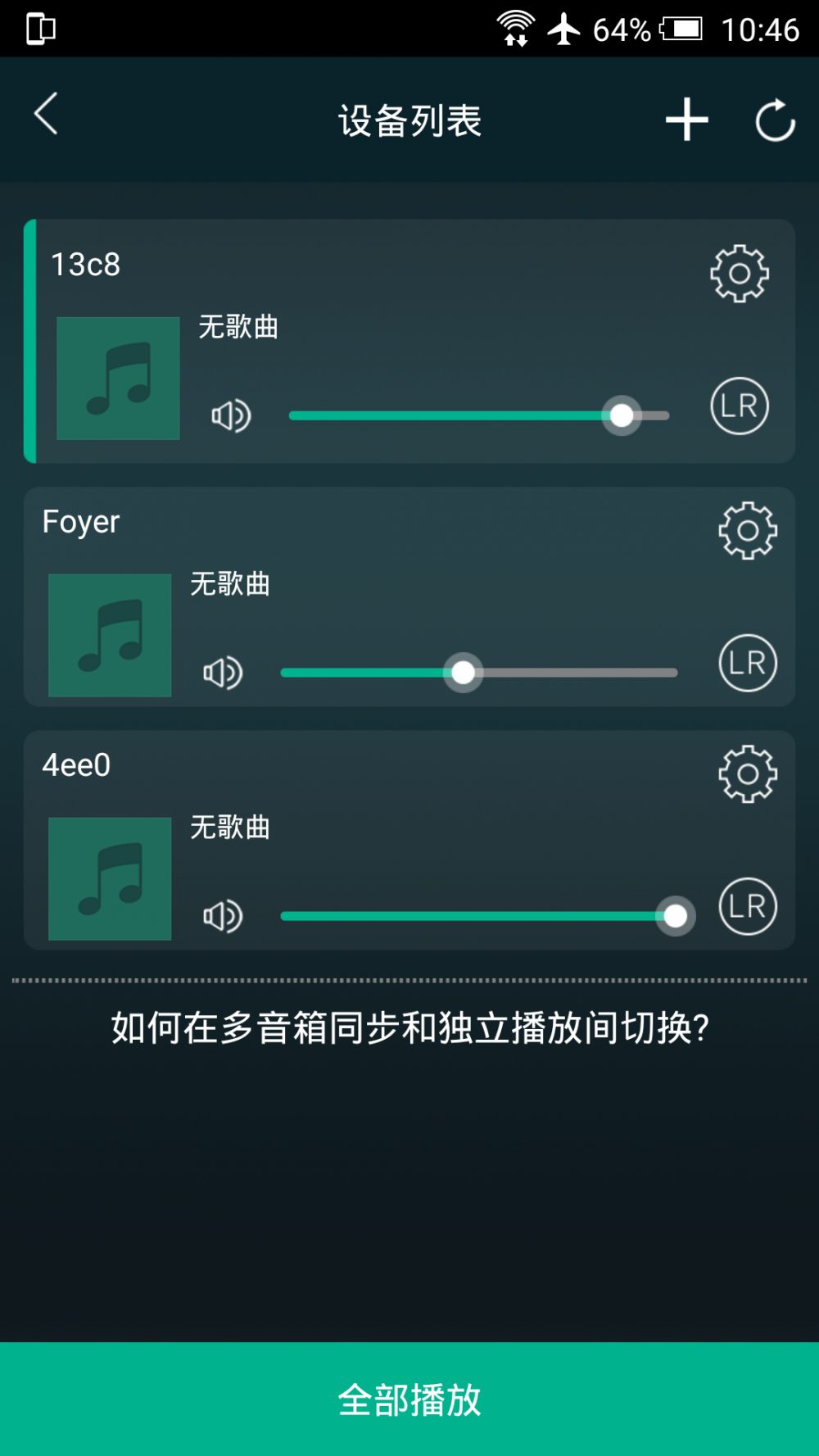Add a new device with the plus icon
Viewport: 819px width, 1456px height.
coord(686,120)
